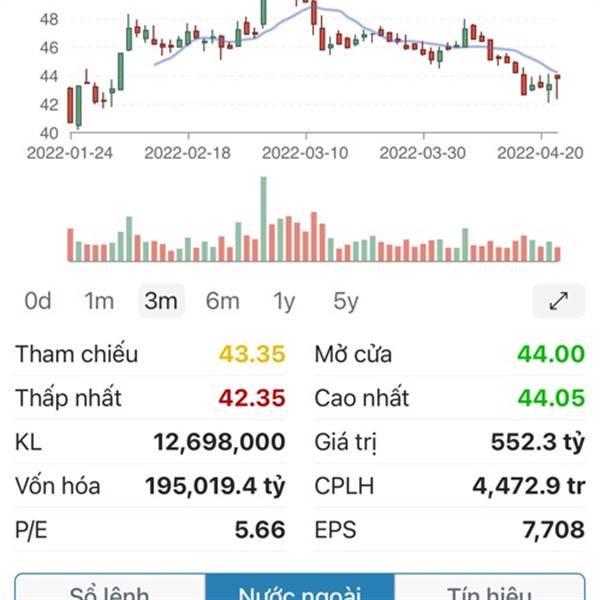
Task: Expand the chart to fullscreen
Action: click(x=559, y=300)
